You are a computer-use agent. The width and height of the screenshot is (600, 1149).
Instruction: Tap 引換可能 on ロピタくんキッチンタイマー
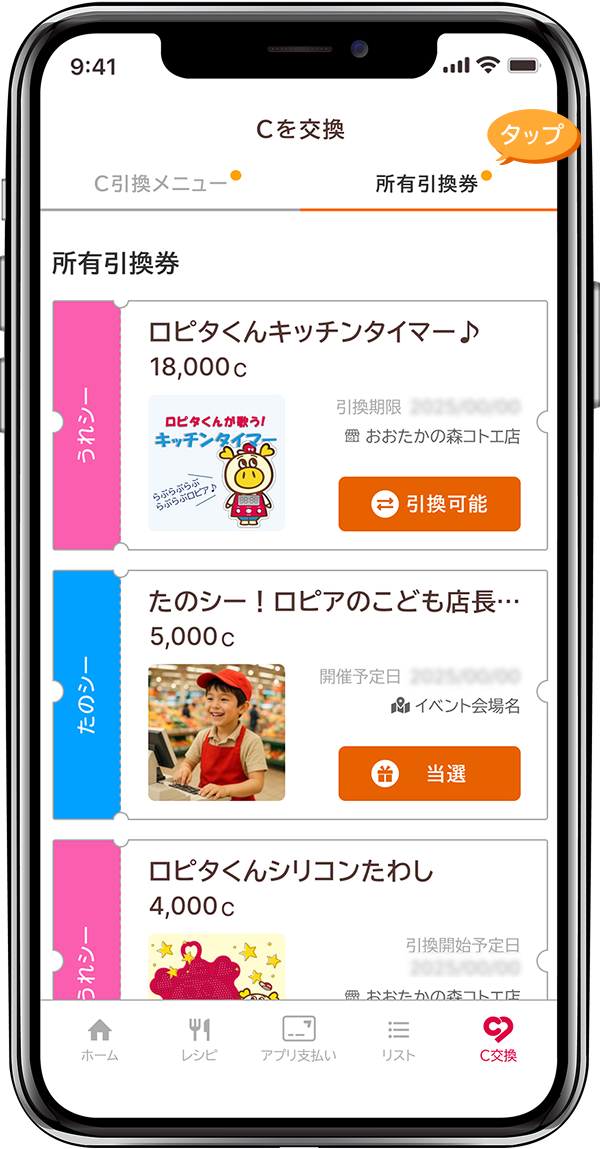tap(429, 504)
